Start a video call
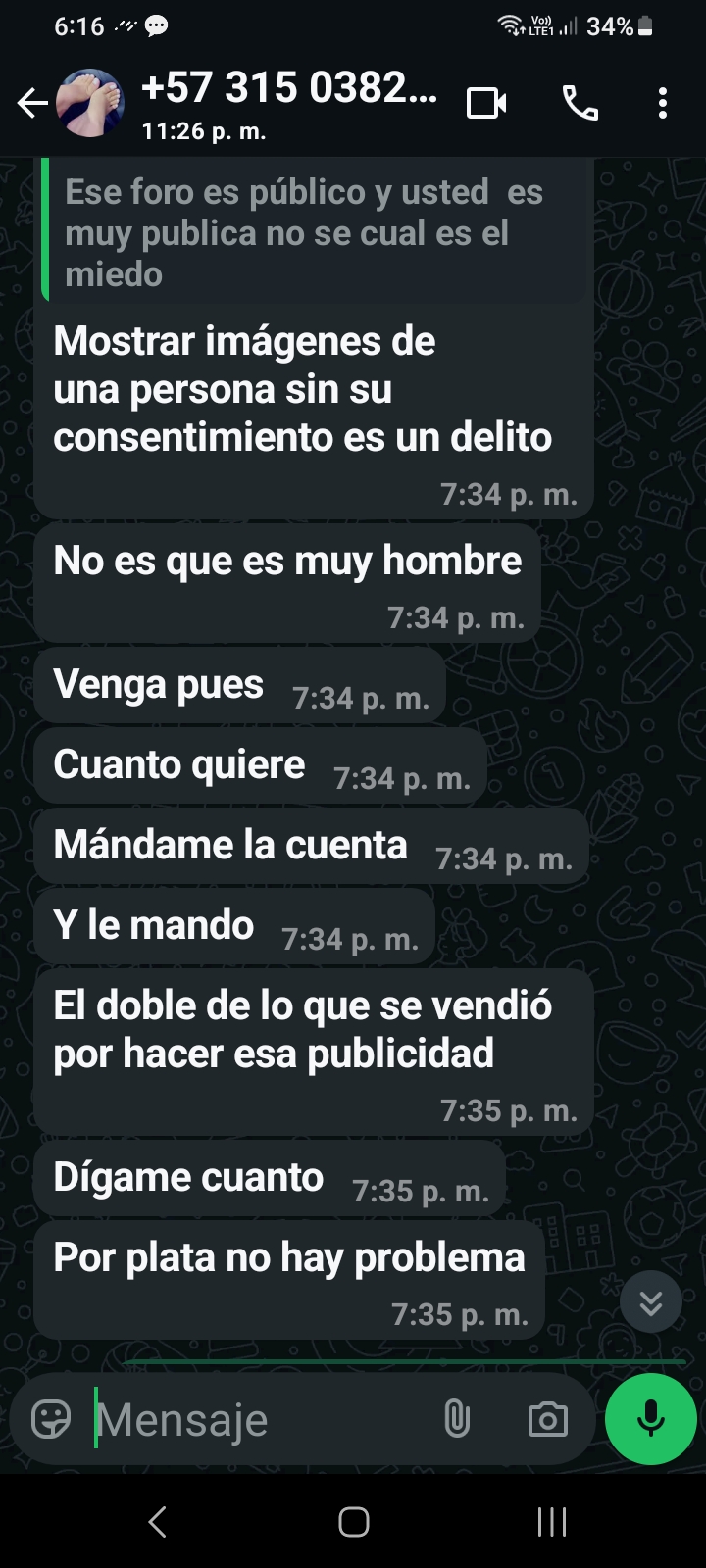Screen dimensions: 706x1568 point(486,103)
